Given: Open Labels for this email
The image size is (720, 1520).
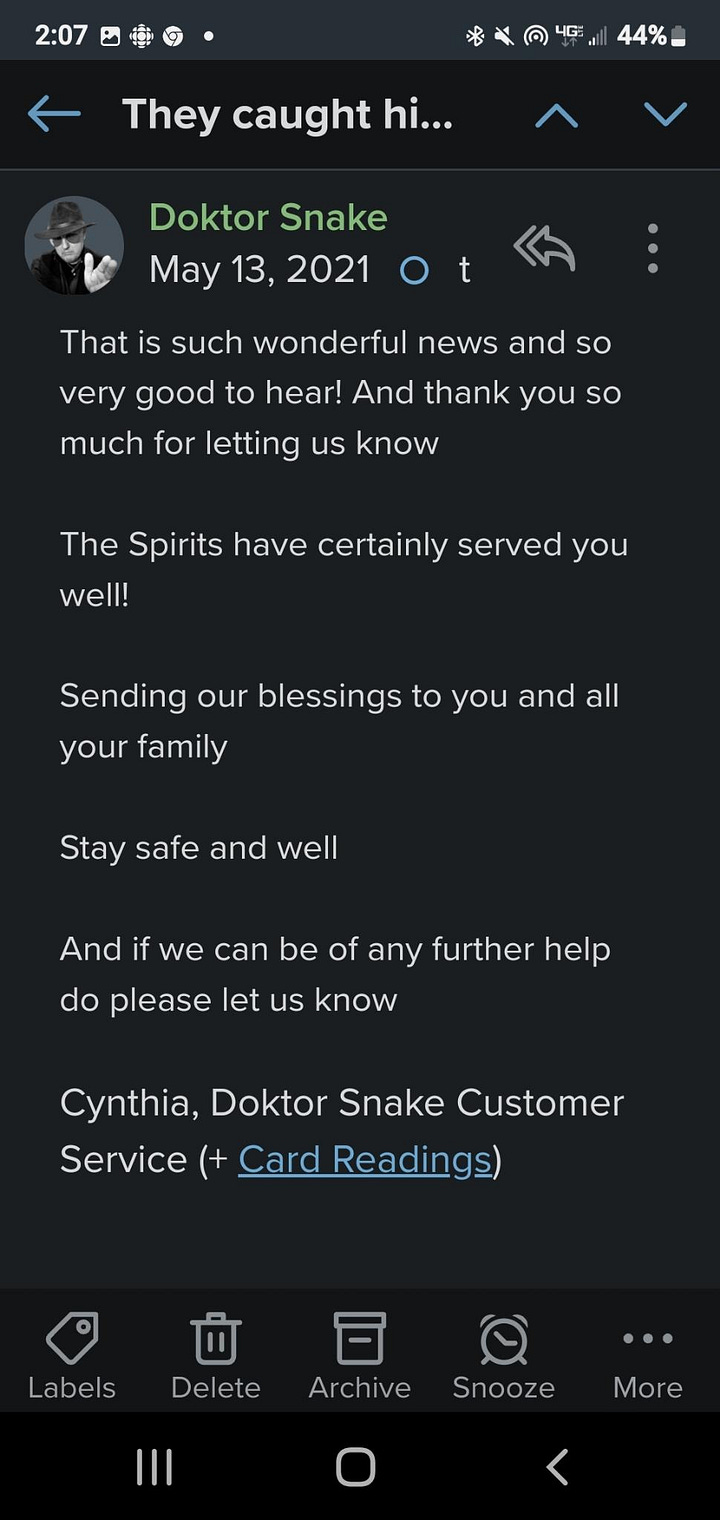Looking at the screenshot, I should 72,1355.
